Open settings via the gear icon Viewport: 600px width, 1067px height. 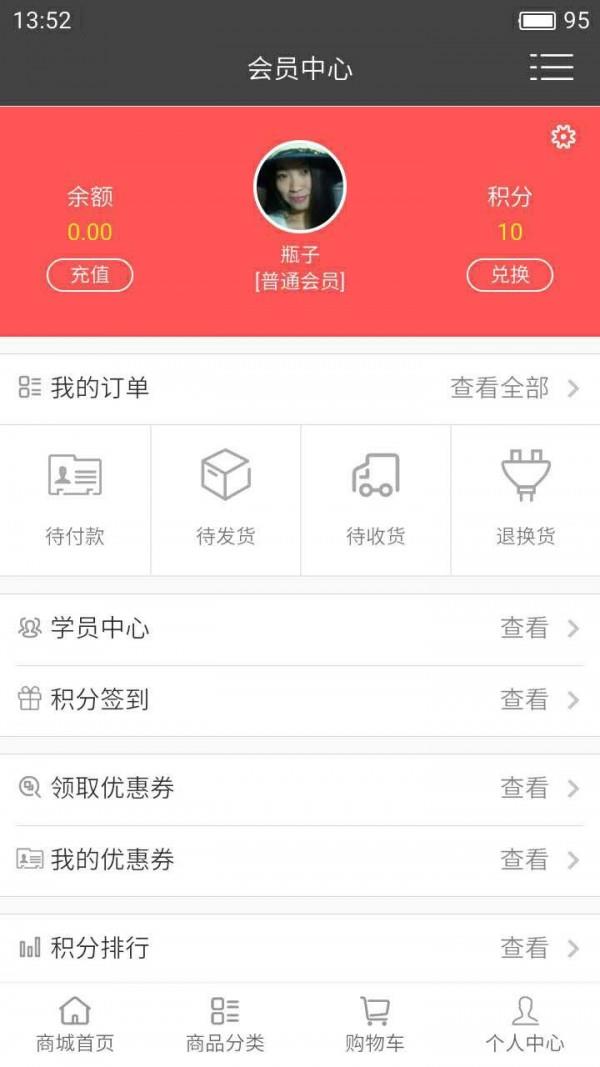[563, 137]
